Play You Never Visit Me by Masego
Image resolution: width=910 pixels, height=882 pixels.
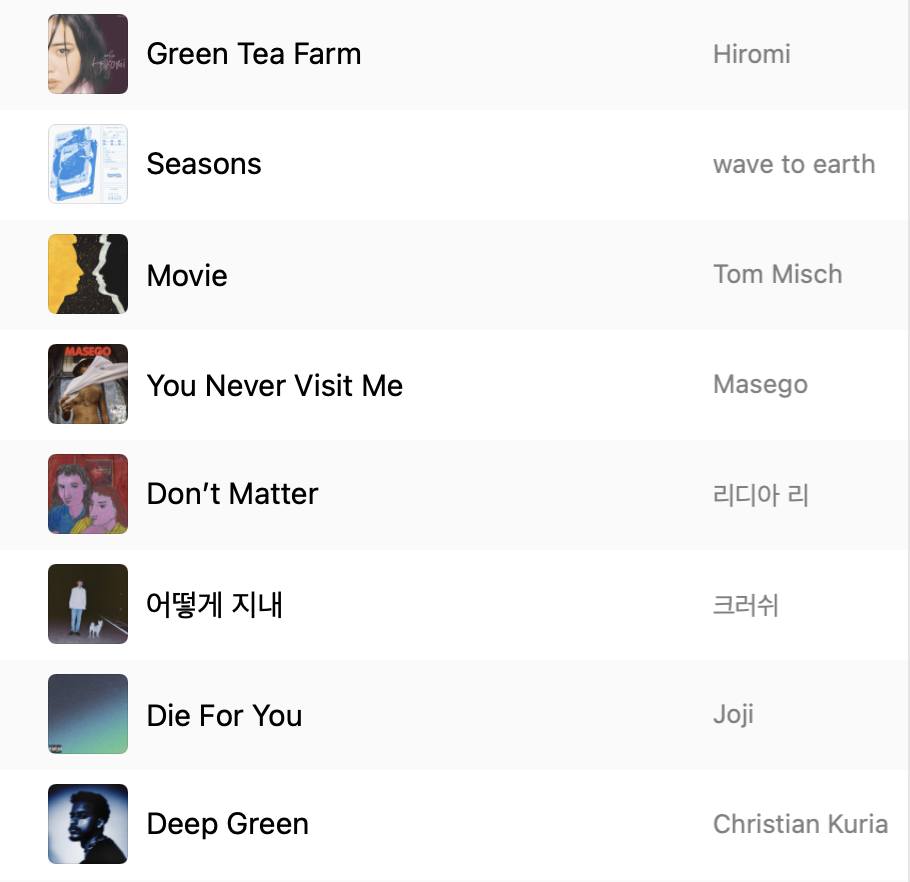tap(274, 385)
